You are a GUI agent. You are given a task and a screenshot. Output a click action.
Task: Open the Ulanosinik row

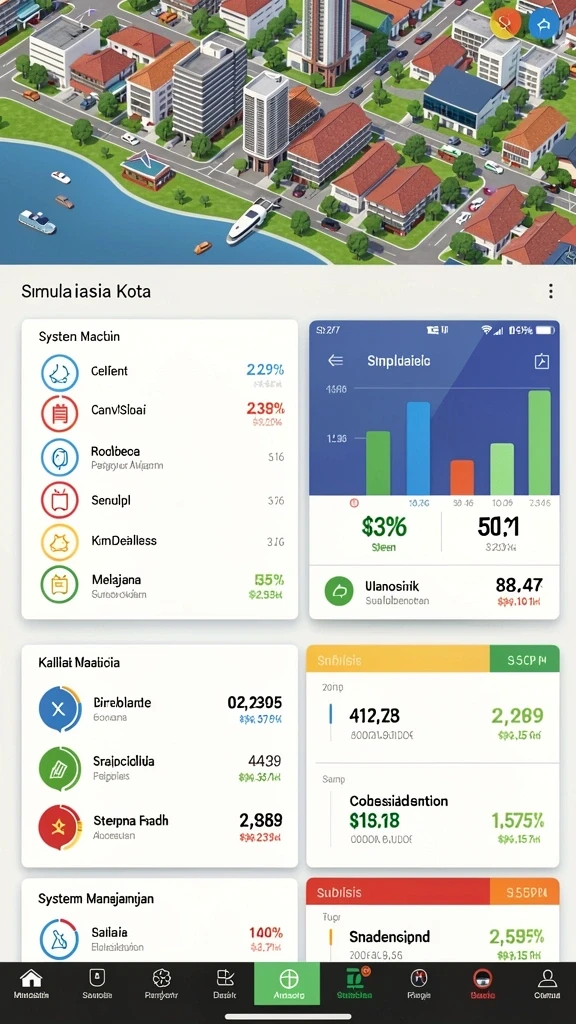pos(434,591)
